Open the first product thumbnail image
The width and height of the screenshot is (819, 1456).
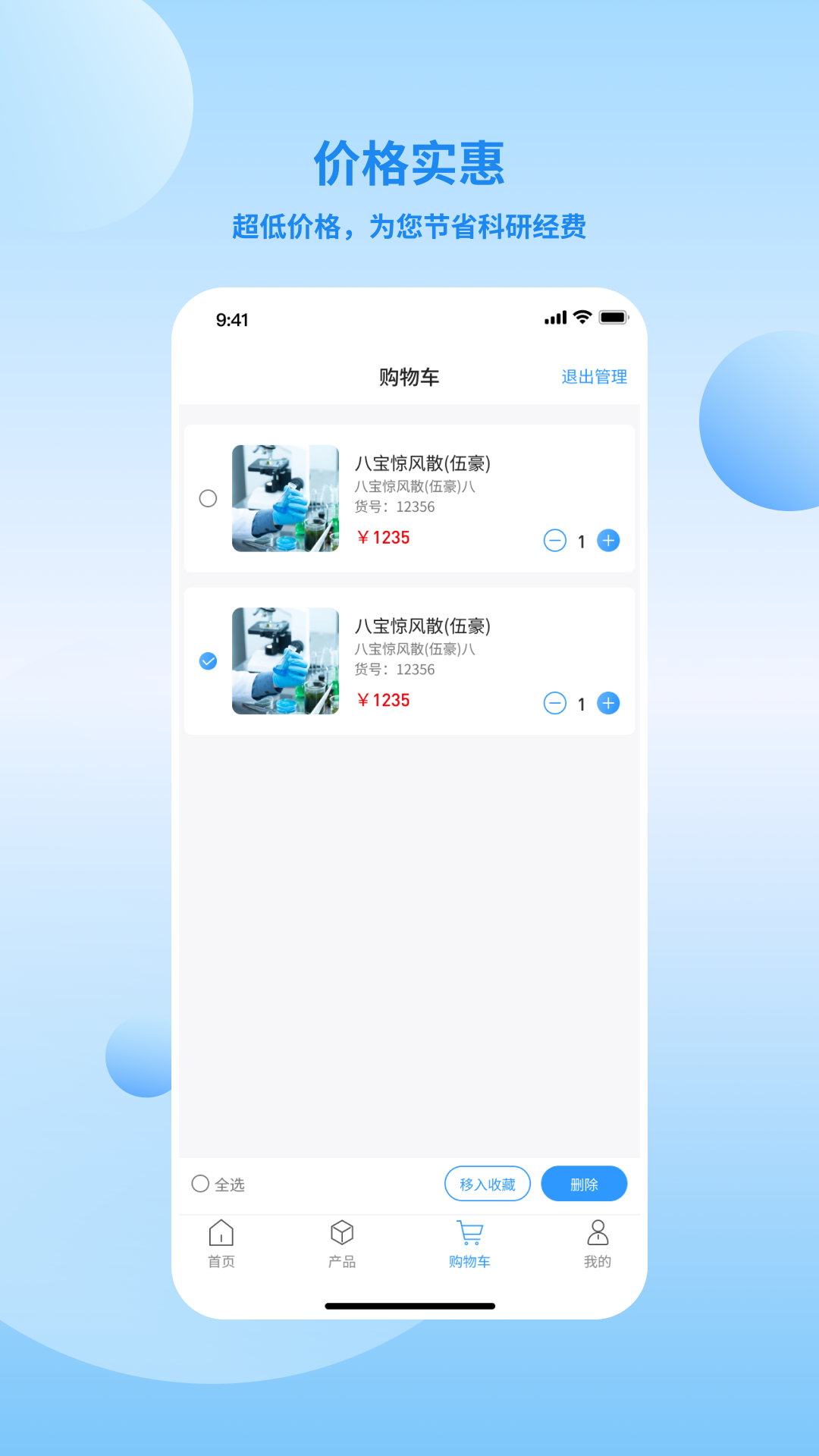[x=285, y=498]
